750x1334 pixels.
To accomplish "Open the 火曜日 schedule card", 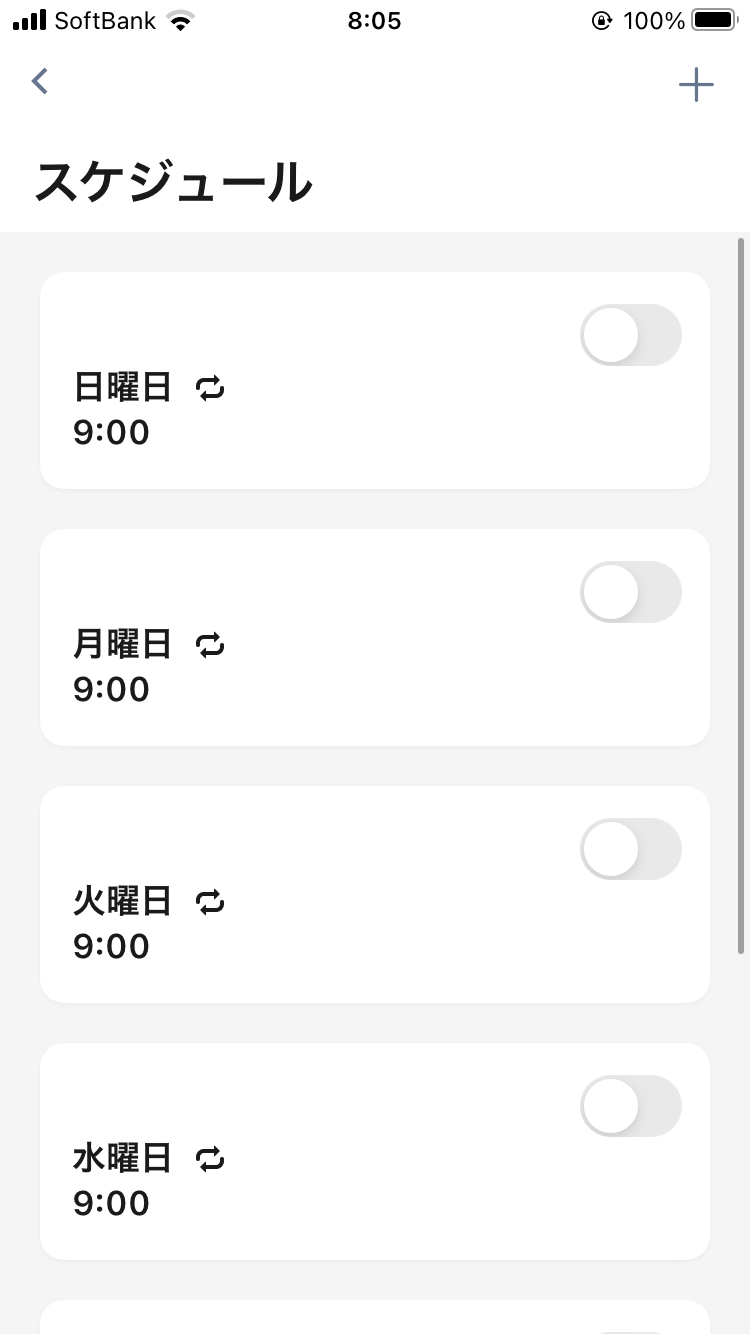I will pyautogui.click(x=375, y=894).
